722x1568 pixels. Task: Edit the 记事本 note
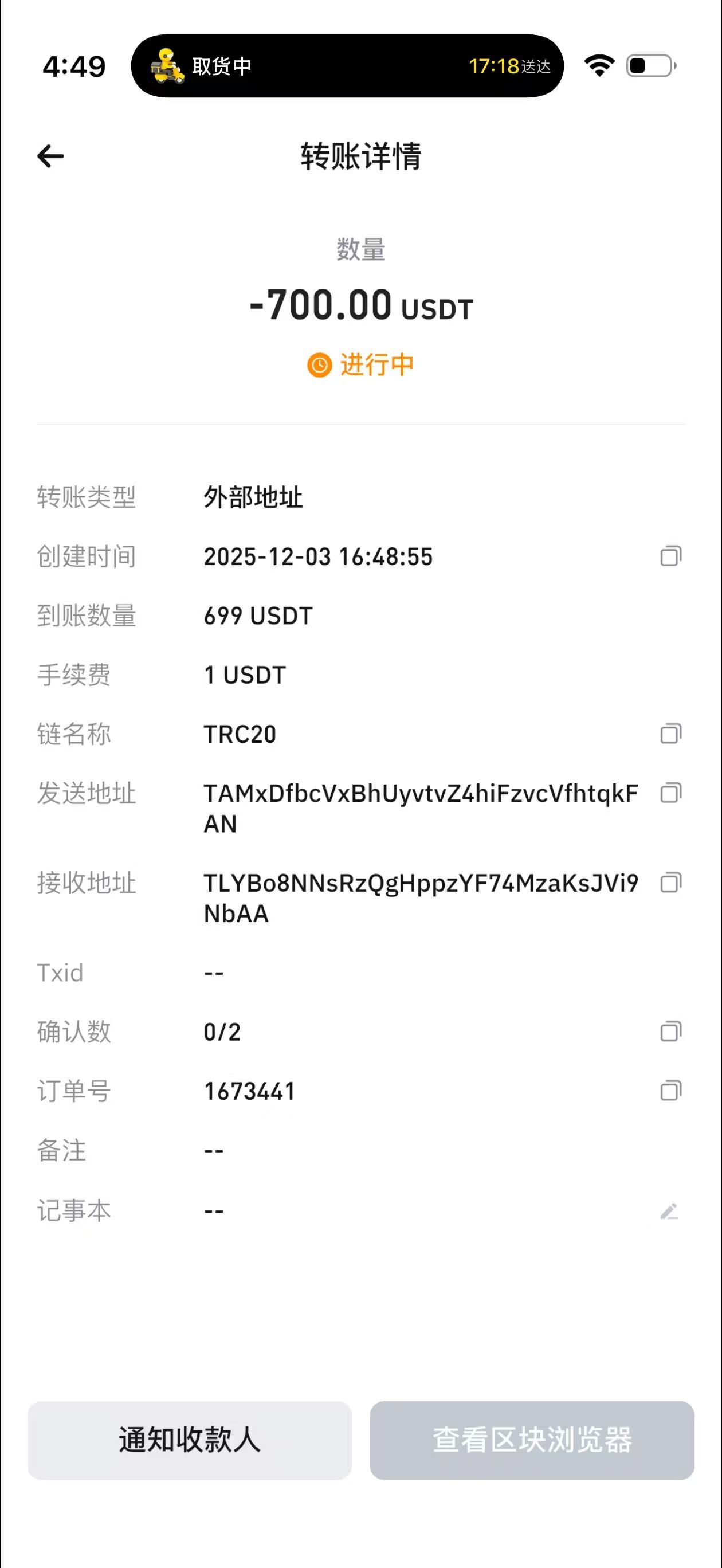[x=670, y=1211]
